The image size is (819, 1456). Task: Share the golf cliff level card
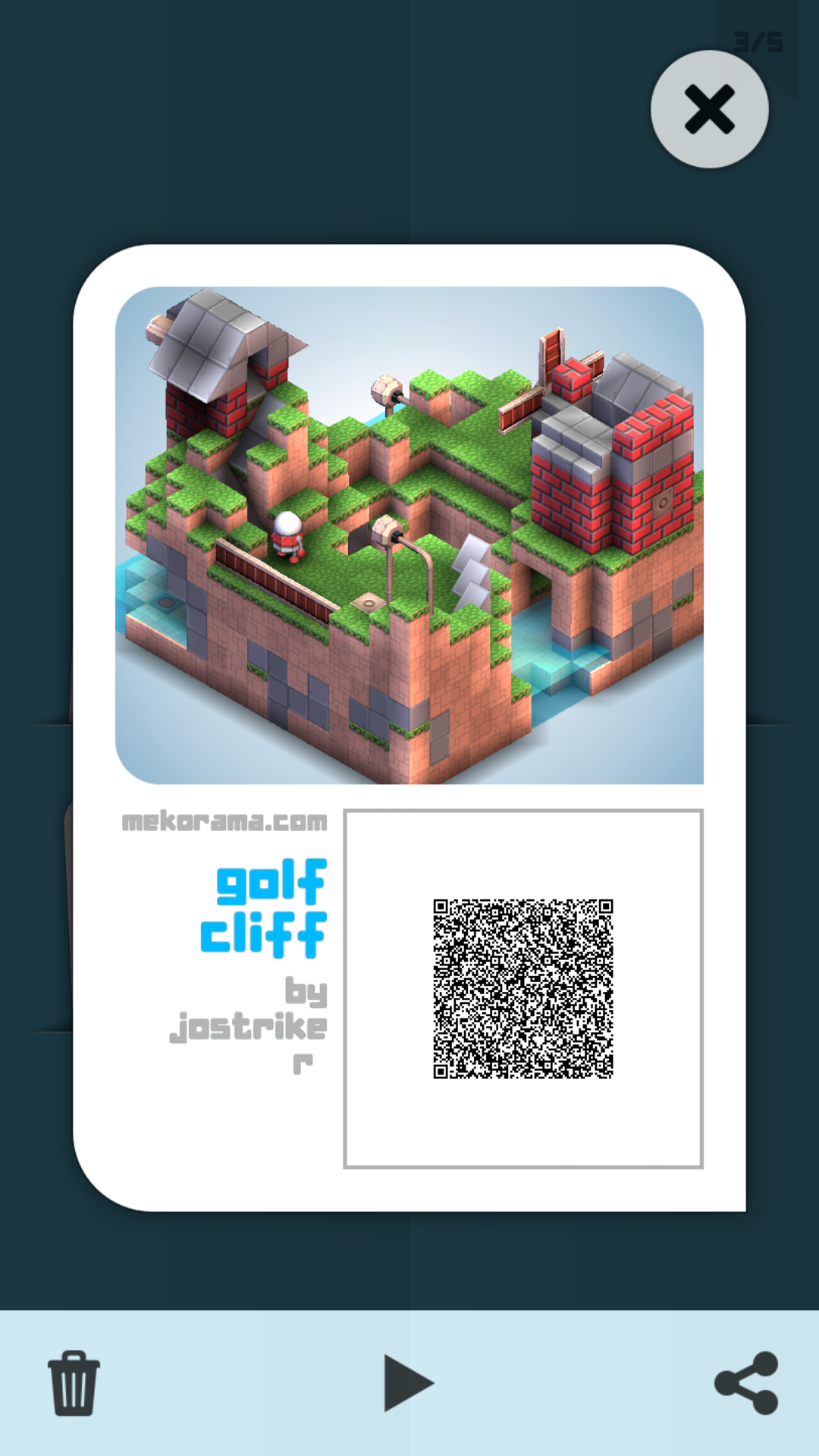click(747, 1382)
